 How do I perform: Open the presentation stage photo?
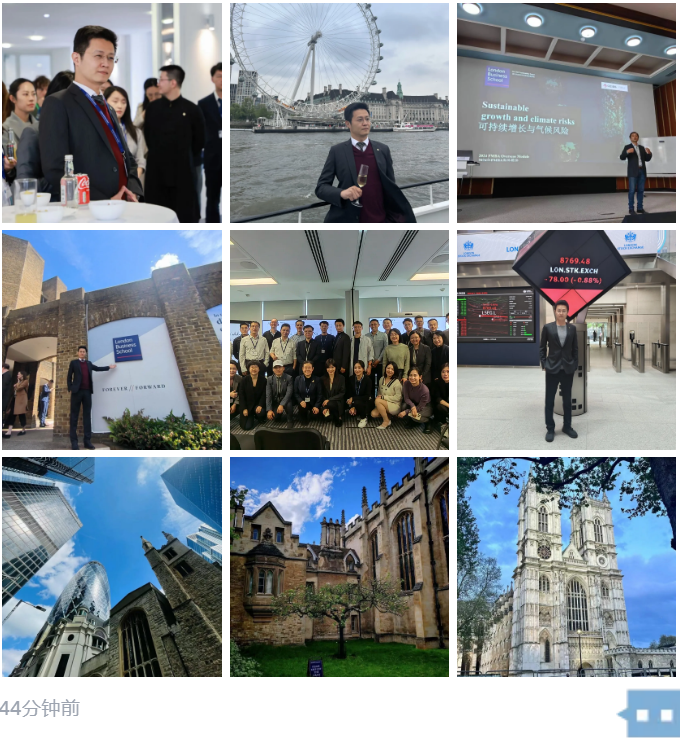(x=566, y=113)
